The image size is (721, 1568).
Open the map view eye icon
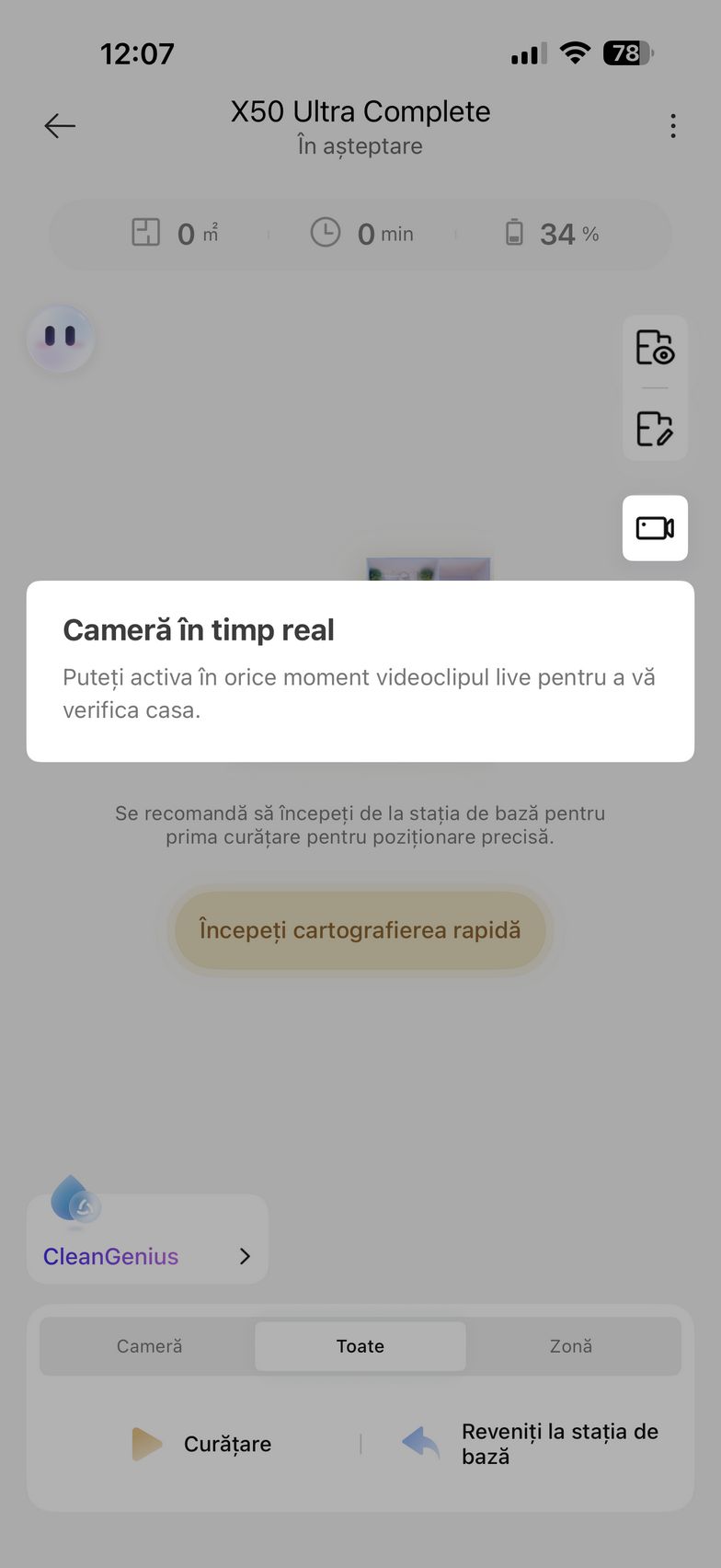655,348
